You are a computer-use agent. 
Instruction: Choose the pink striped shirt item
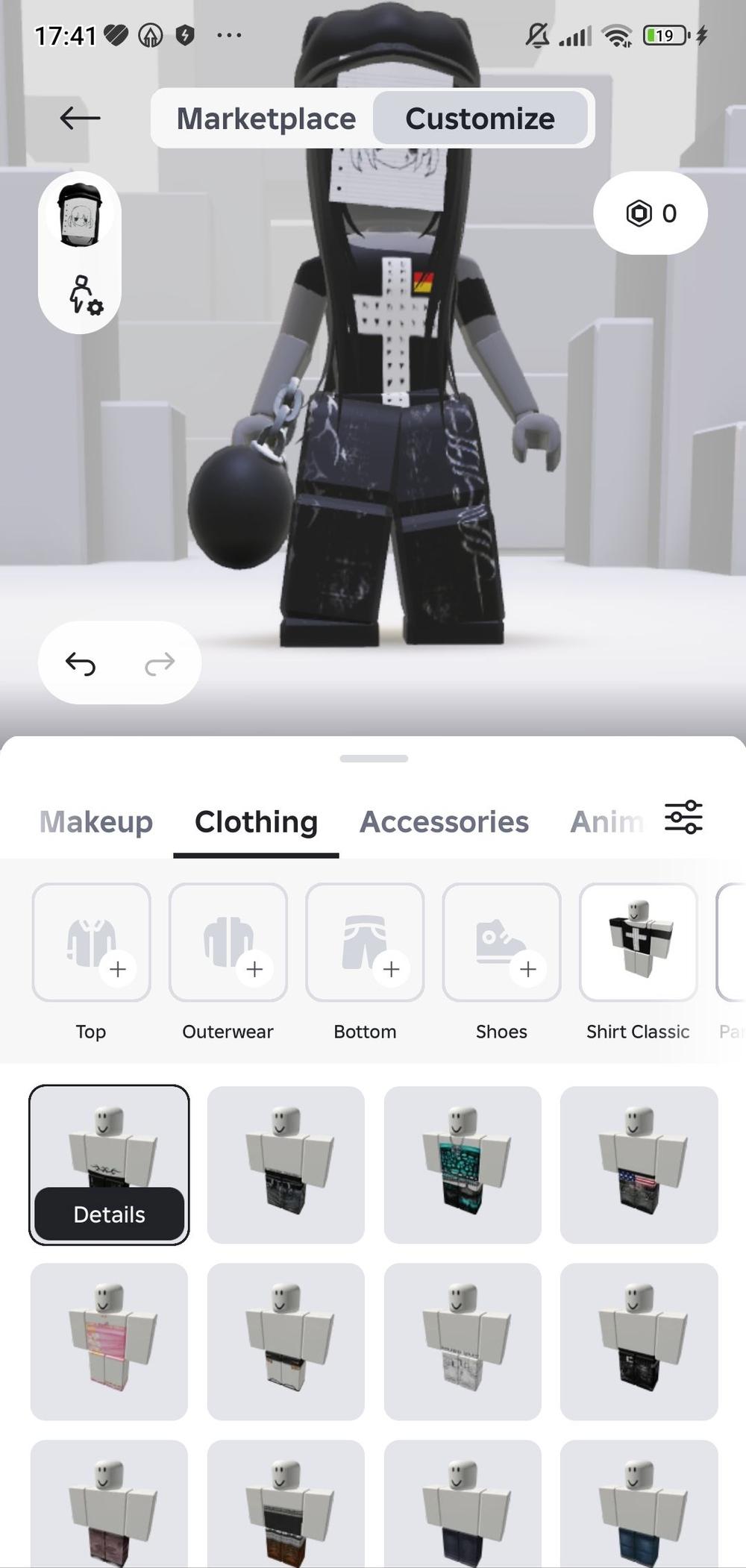pos(109,1341)
